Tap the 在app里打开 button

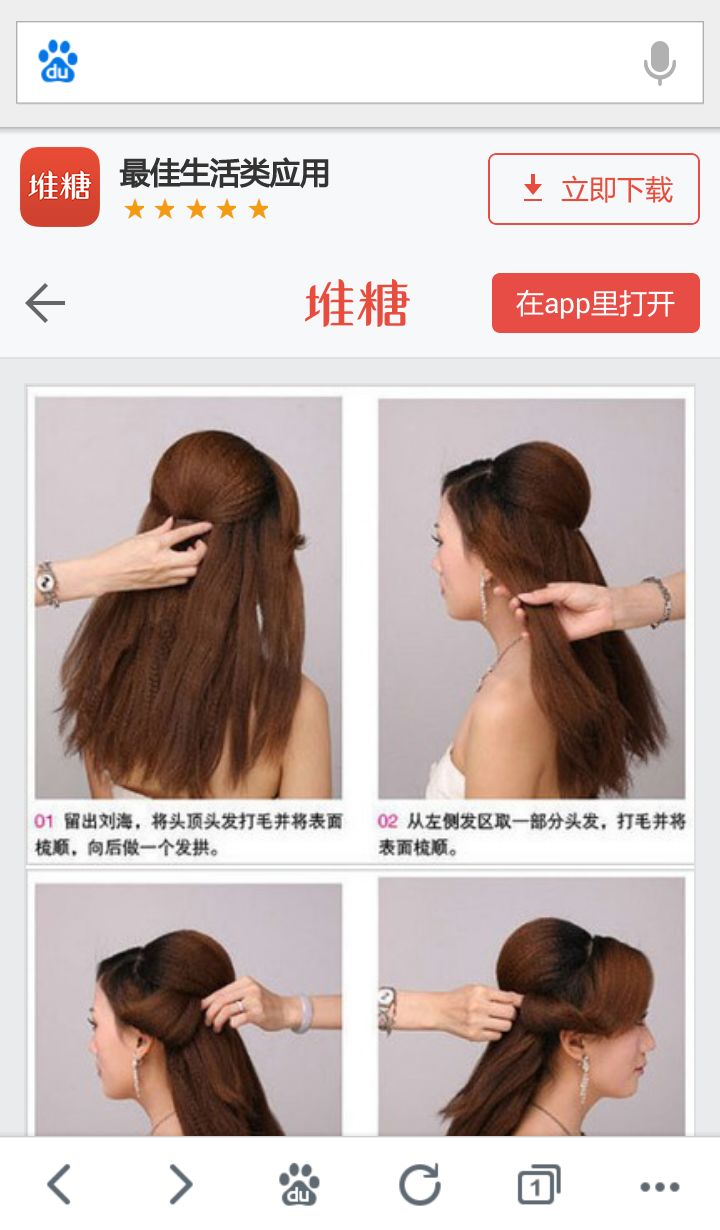[x=595, y=303]
